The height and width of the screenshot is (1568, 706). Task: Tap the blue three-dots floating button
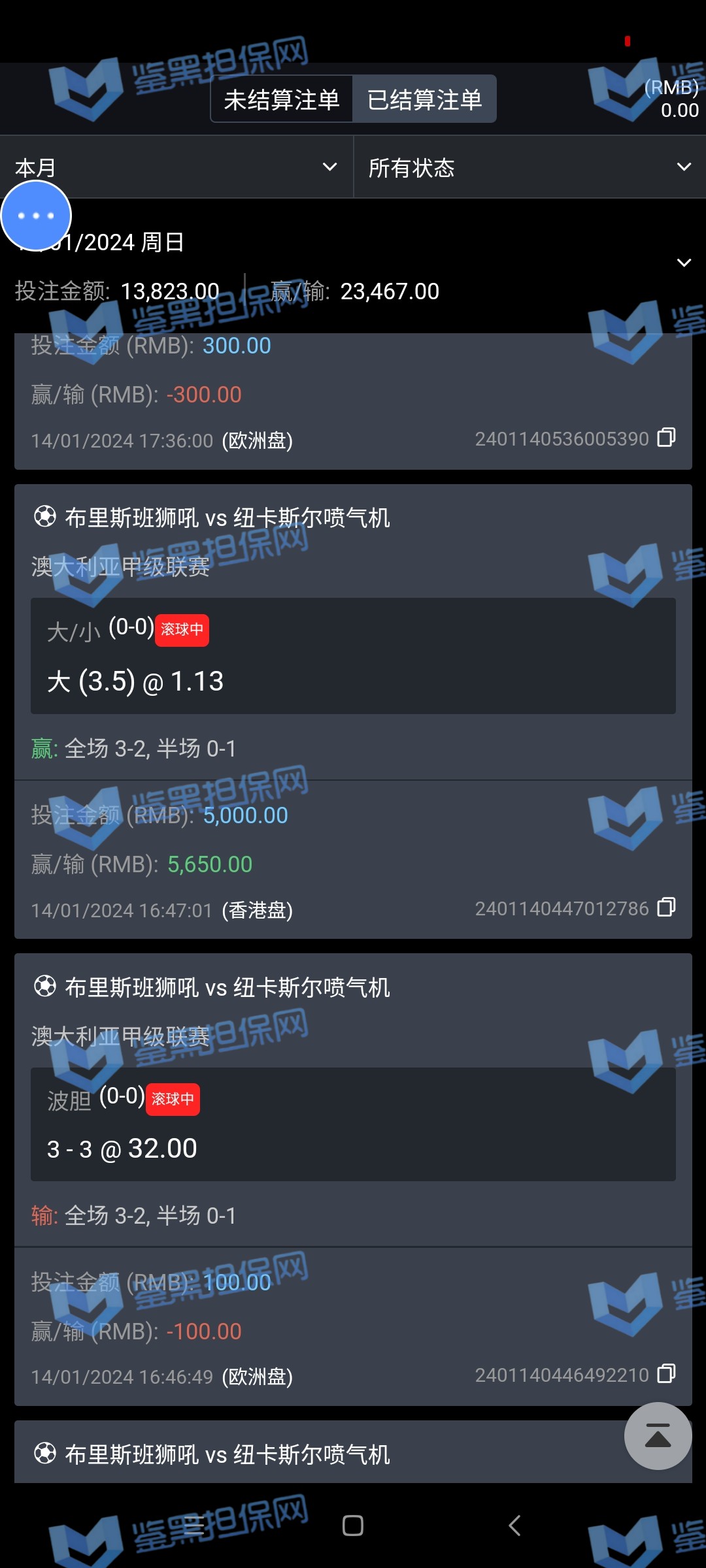[36, 216]
